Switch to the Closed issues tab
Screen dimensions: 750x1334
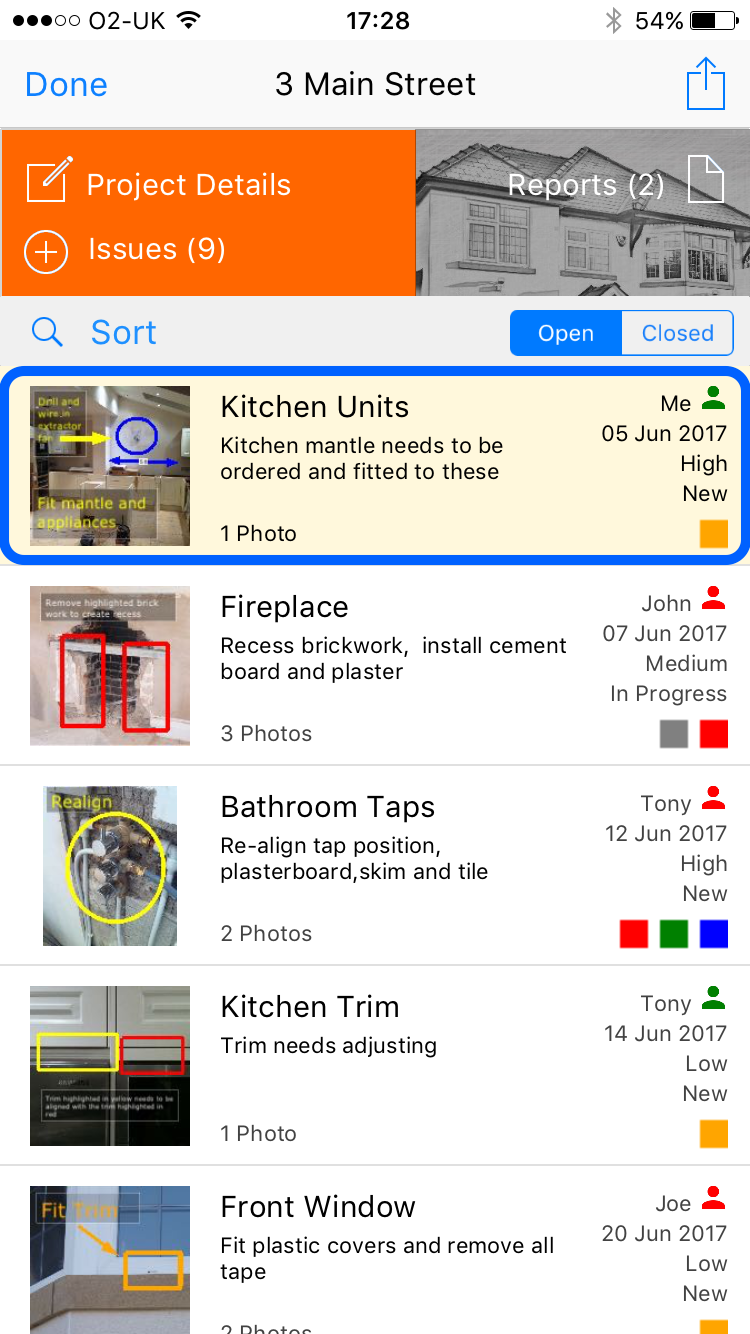tap(678, 333)
